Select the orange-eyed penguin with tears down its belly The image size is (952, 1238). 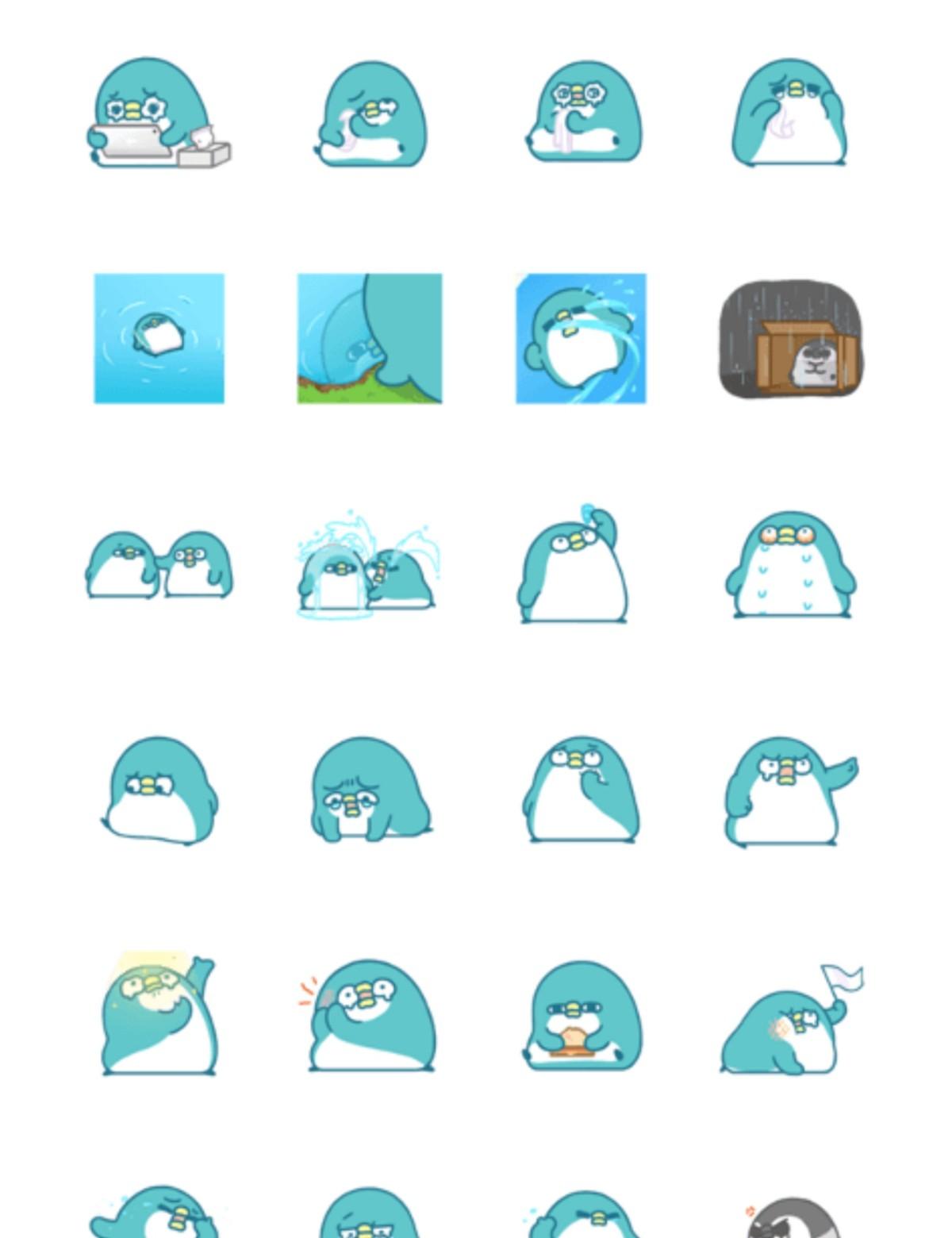(790, 563)
